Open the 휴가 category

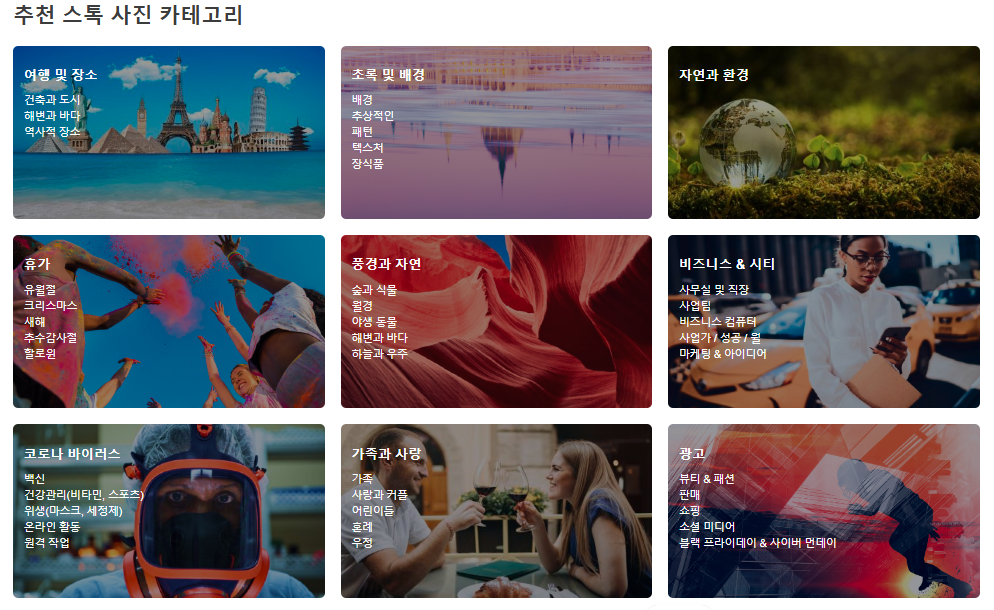37,264
